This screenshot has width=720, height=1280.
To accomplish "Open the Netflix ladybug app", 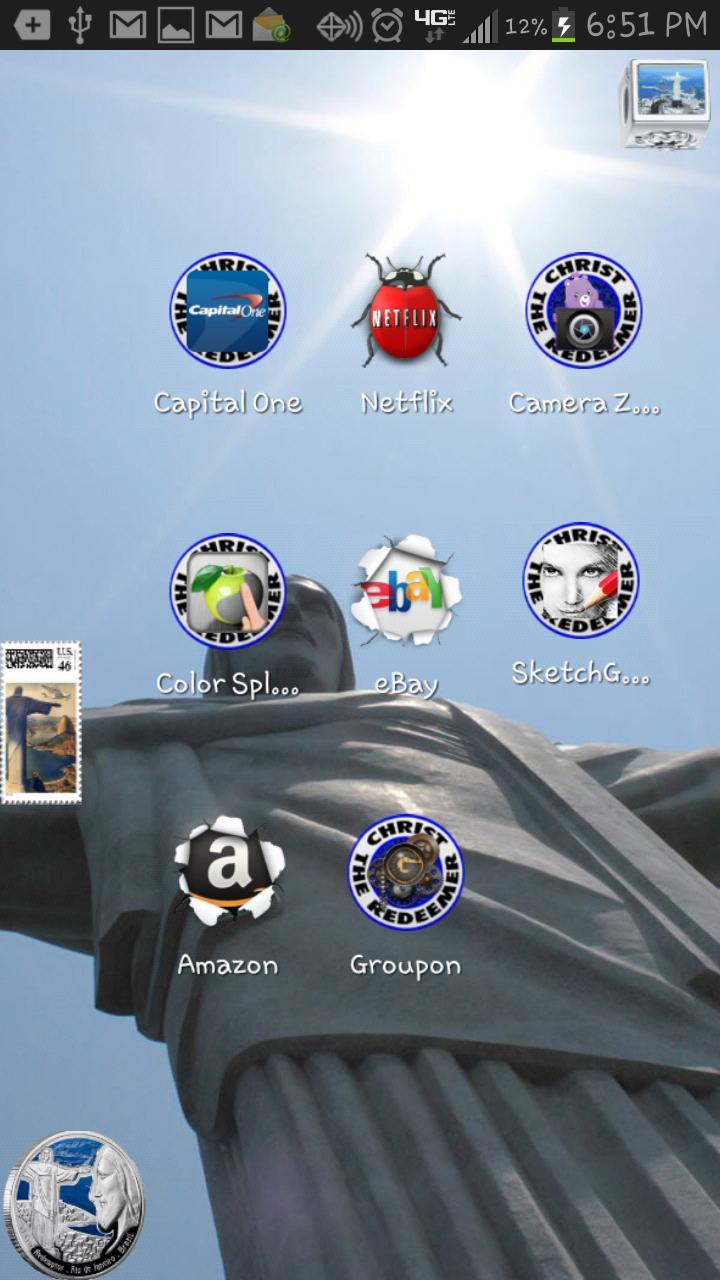I will coord(405,312).
